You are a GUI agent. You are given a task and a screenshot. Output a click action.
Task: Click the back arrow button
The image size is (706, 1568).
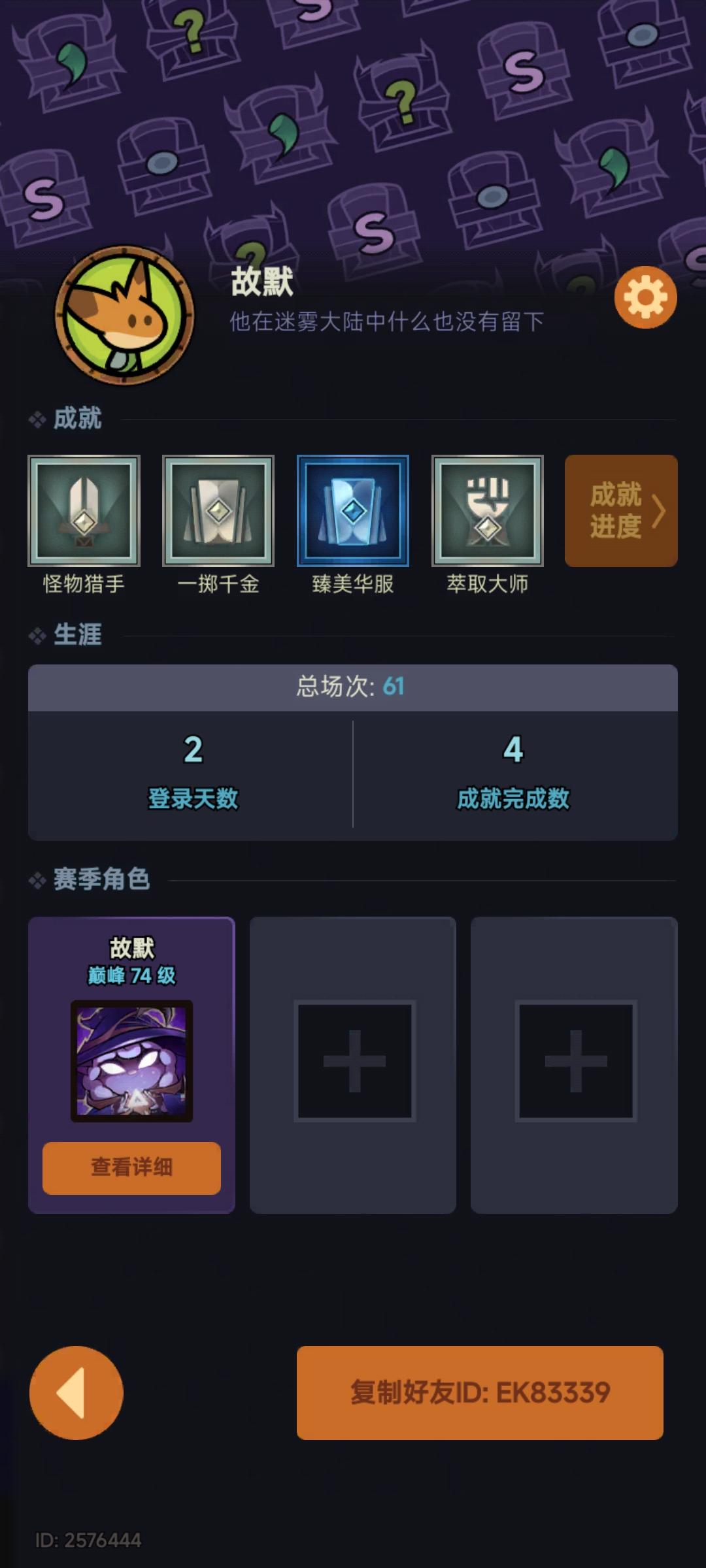click(x=76, y=1393)
